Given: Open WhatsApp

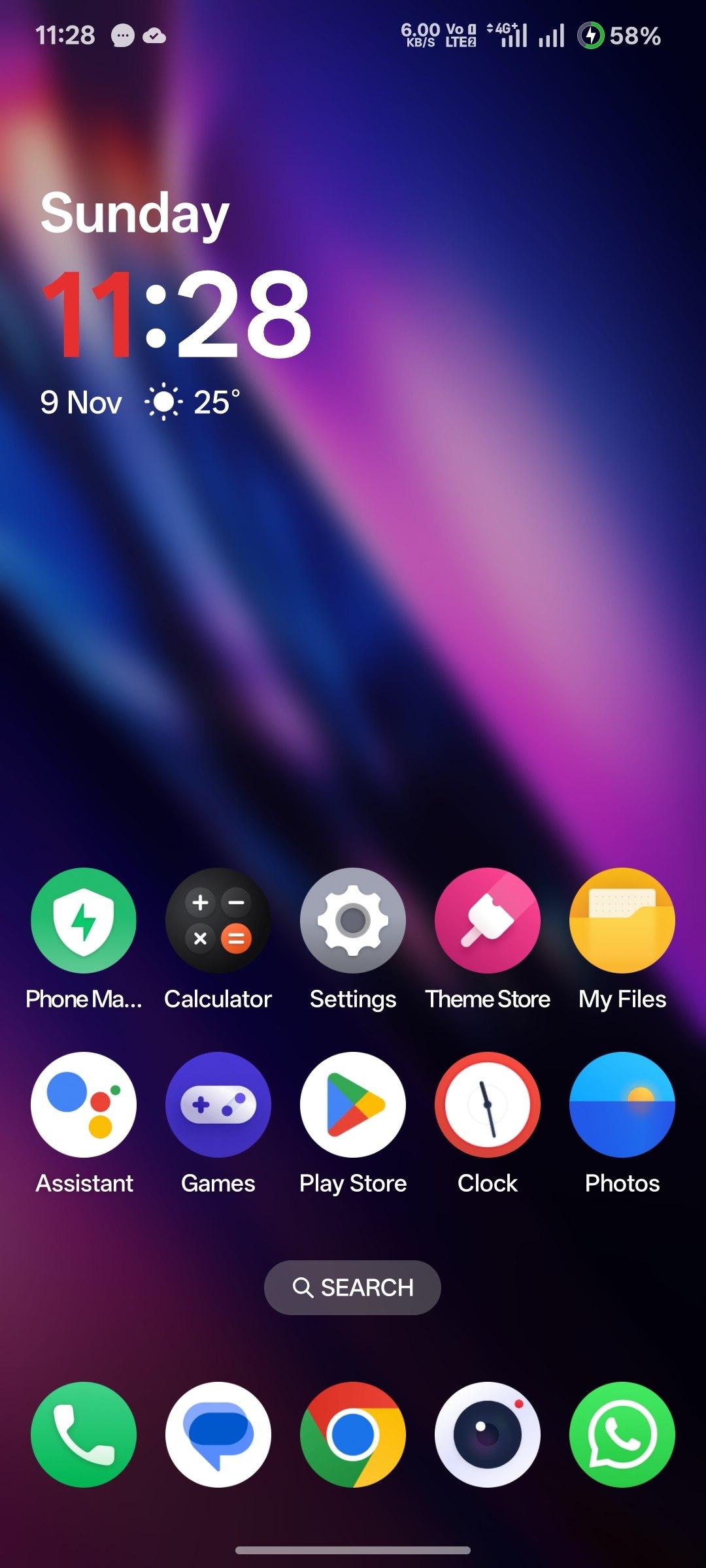Looking at the screenshot, I should point(622,1435).
